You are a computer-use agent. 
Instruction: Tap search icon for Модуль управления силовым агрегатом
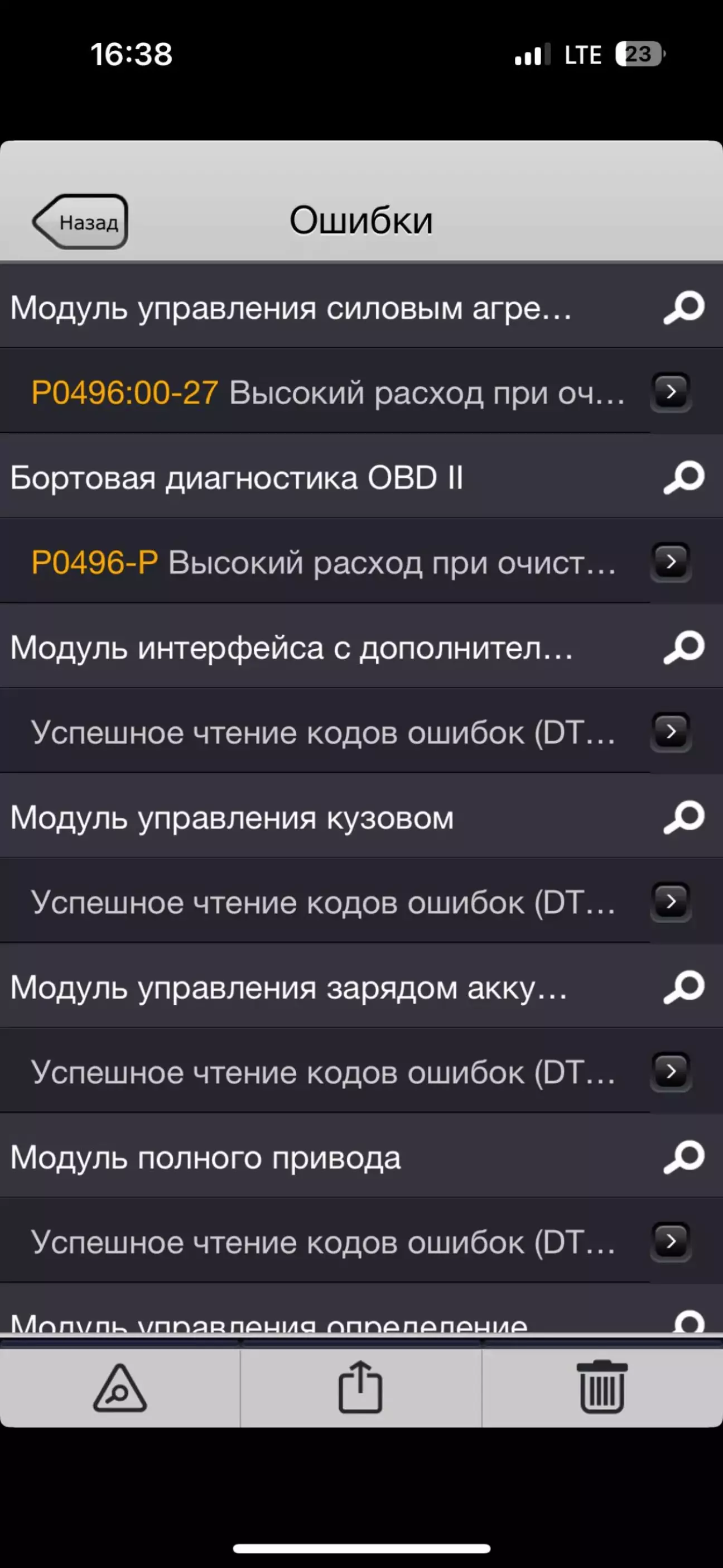coord(684,308)
